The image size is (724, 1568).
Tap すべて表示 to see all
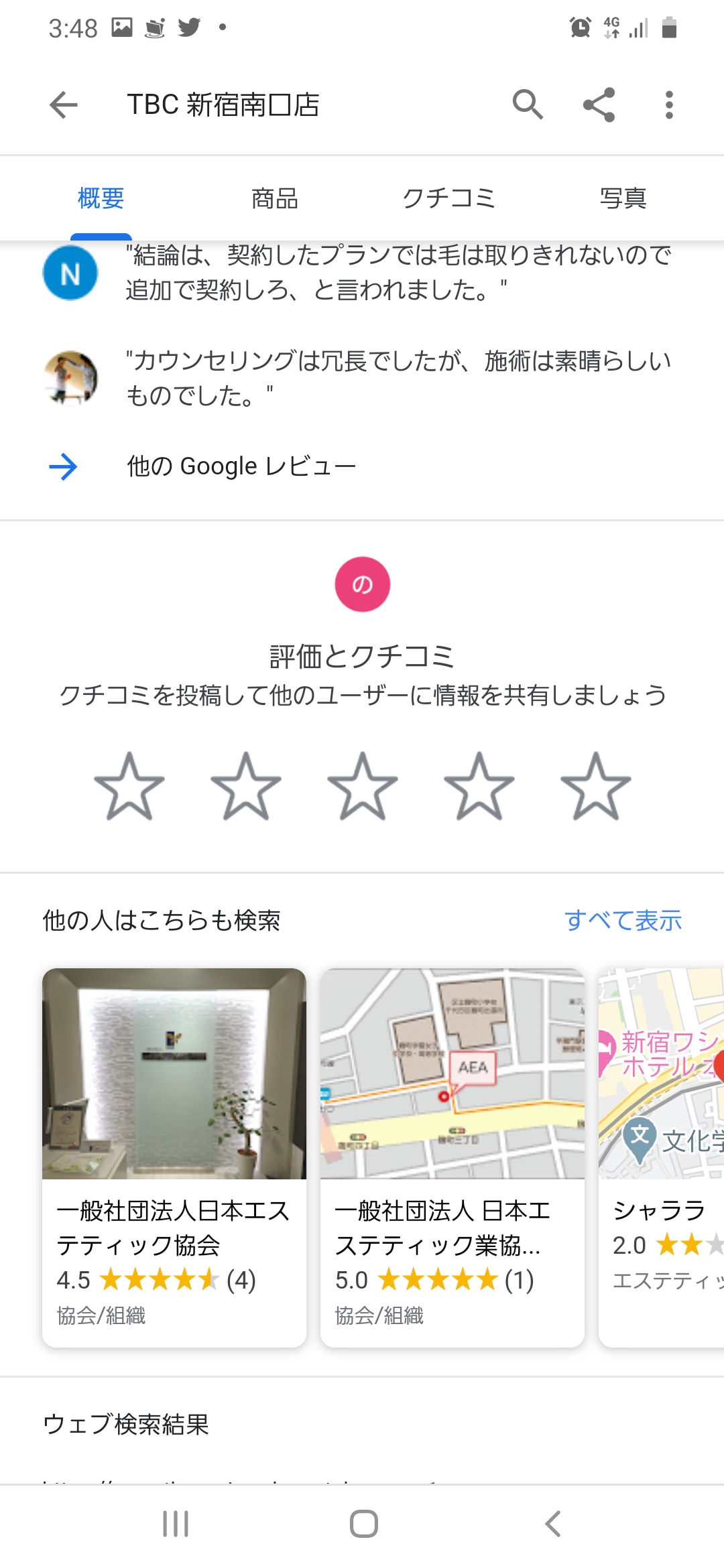623,920
